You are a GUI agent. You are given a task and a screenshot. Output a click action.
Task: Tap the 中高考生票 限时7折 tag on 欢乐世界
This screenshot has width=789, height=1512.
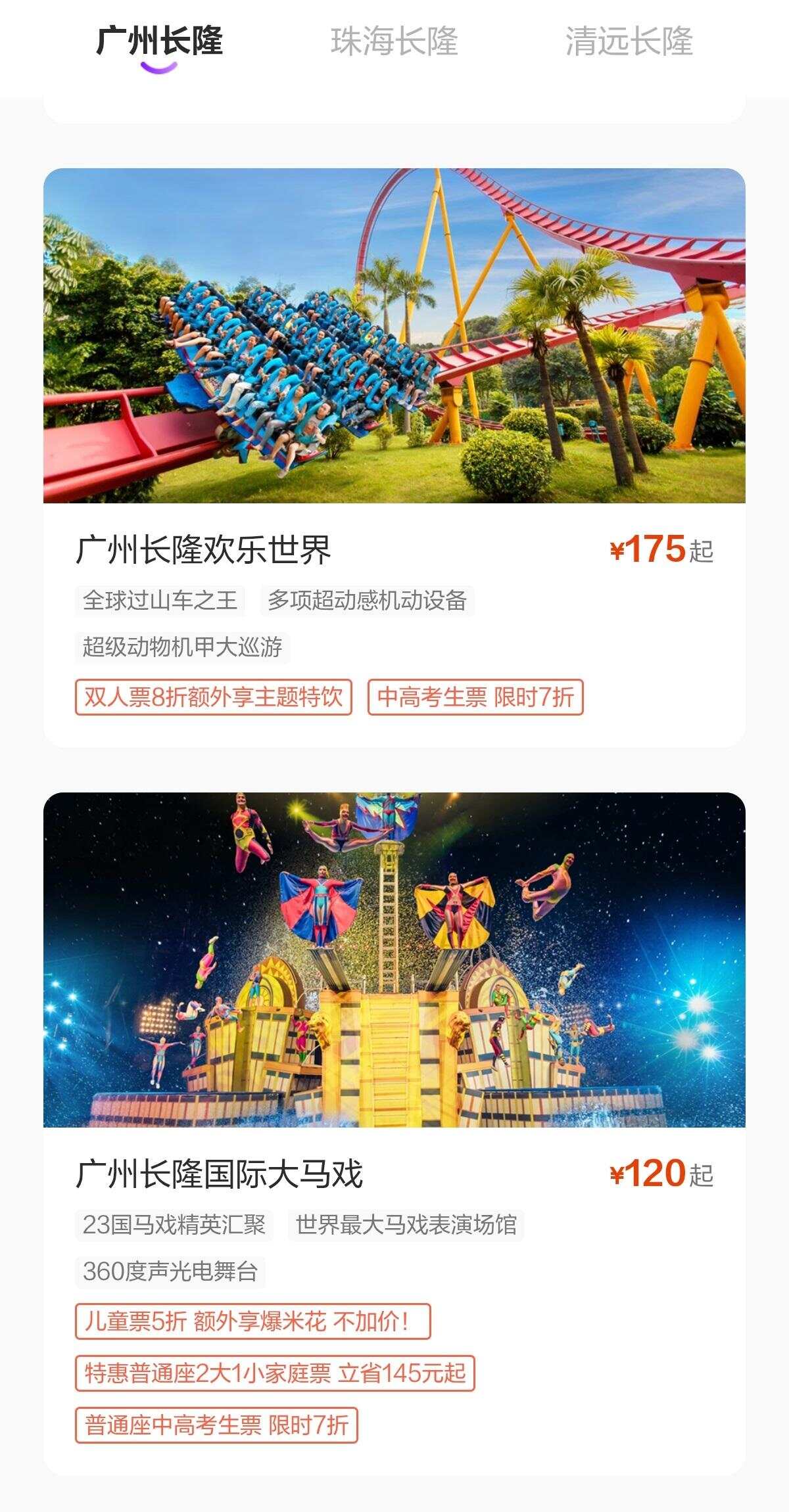click(475, 697)
